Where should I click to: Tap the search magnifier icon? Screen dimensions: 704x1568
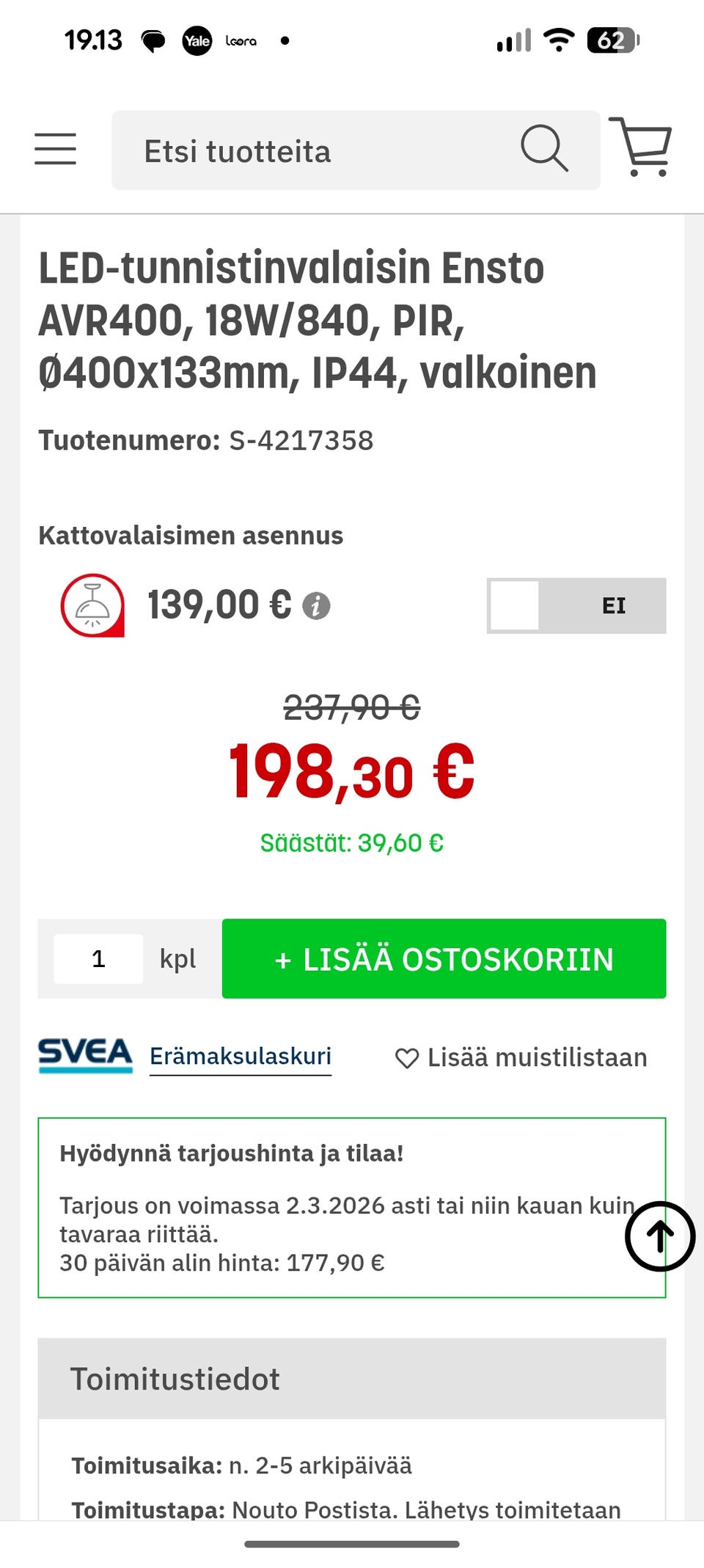click(544, 148)
